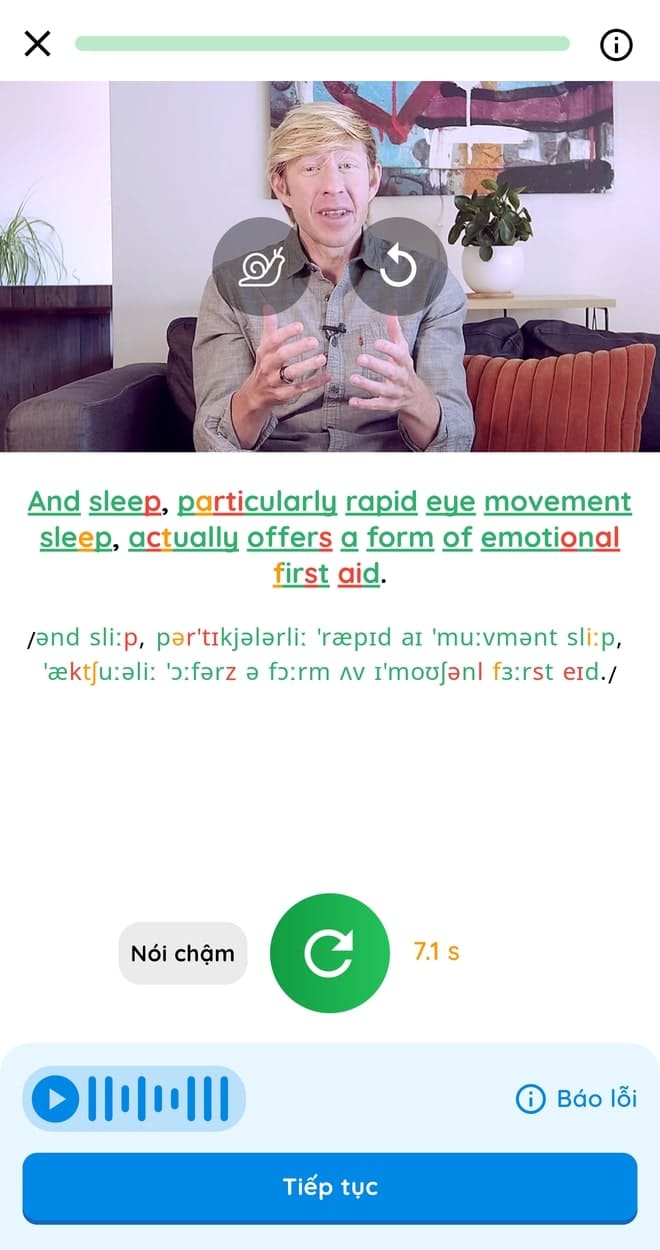The height and width of the screenshot is (1250, 660).
Task: Continue with the Tiếp tục button
Action: pyautogui.click(x=330, y=1187)
